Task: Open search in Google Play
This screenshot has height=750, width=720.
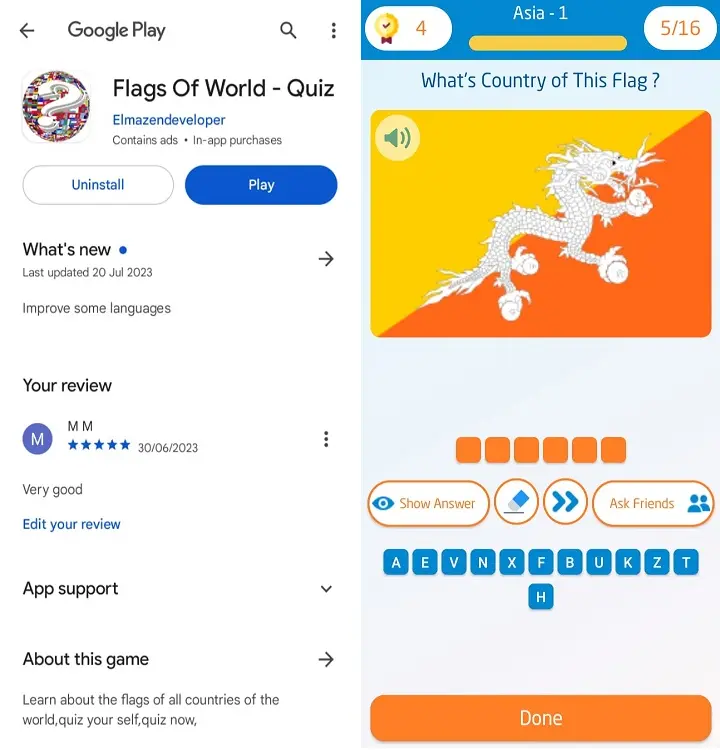Action: [x=288, y=30]
